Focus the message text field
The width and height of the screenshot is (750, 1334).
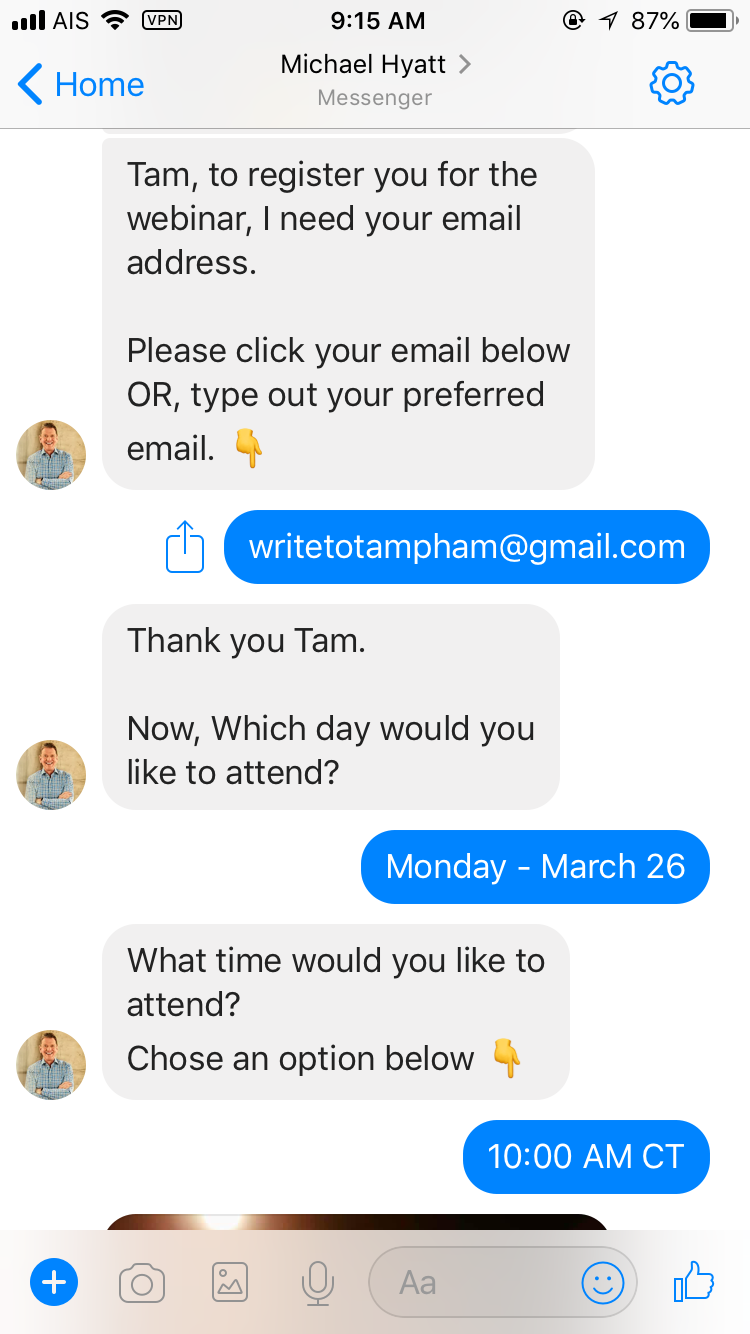tap(470, 1282)
